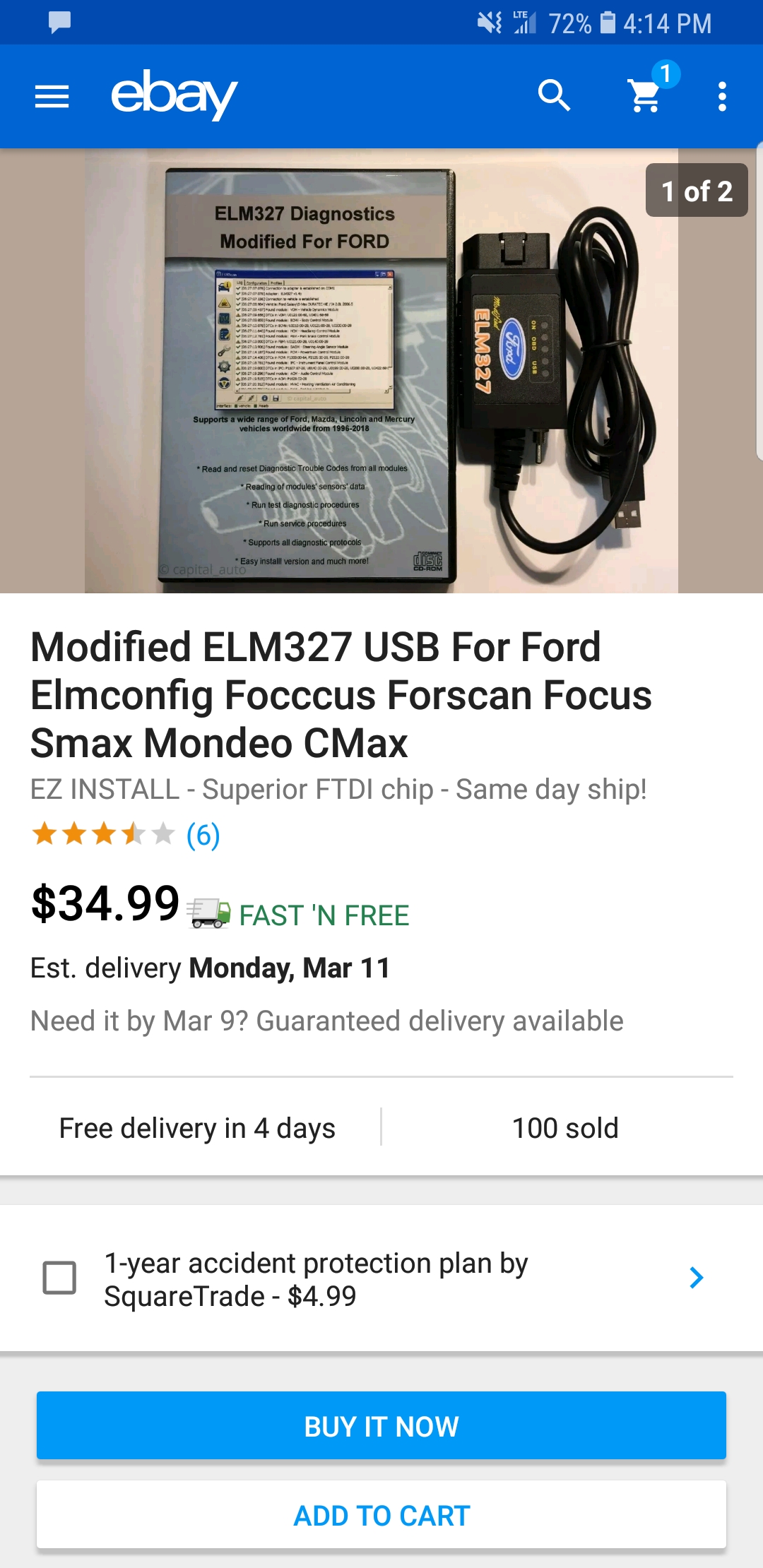
Task: Open the hamburger navigation menu
Action: tap(52, 96)
